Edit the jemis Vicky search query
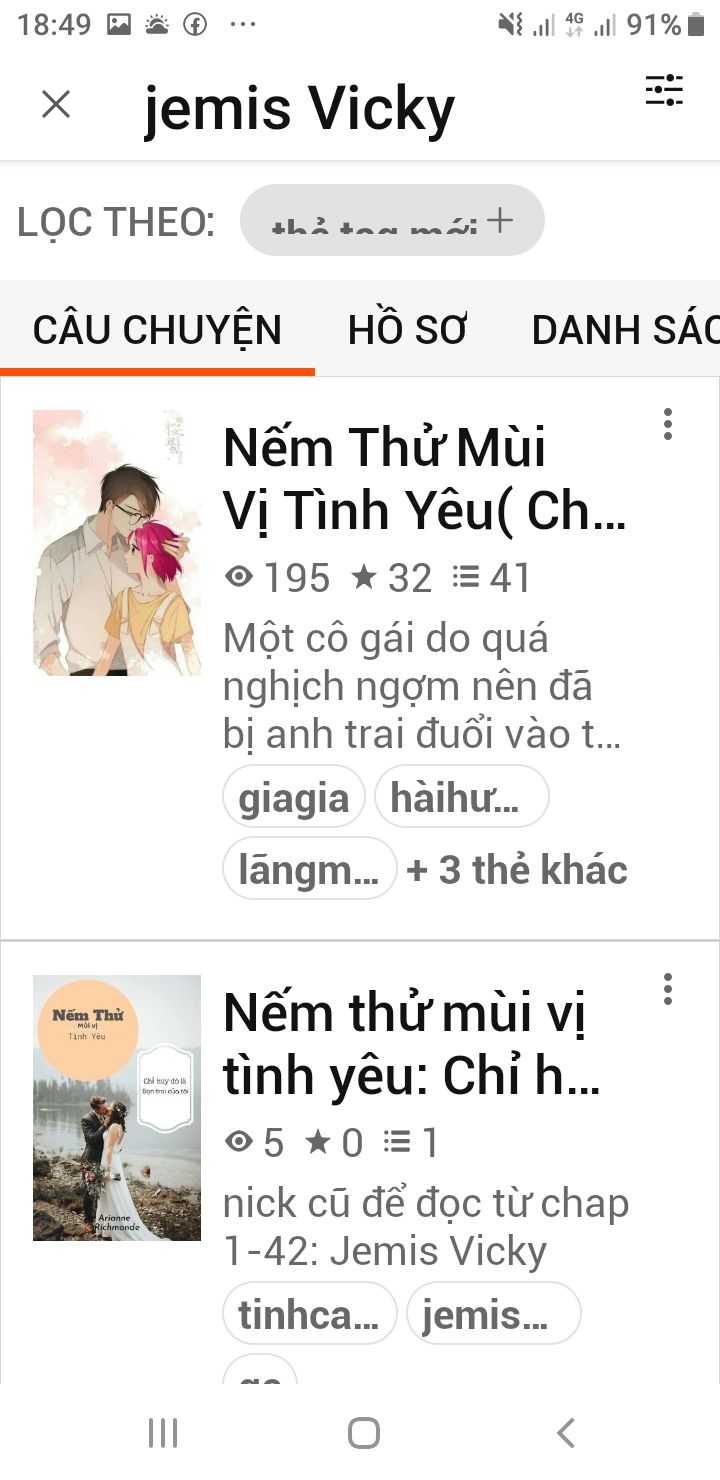The height and width of the screenshot is (1480, 720). tap(300, 108)
